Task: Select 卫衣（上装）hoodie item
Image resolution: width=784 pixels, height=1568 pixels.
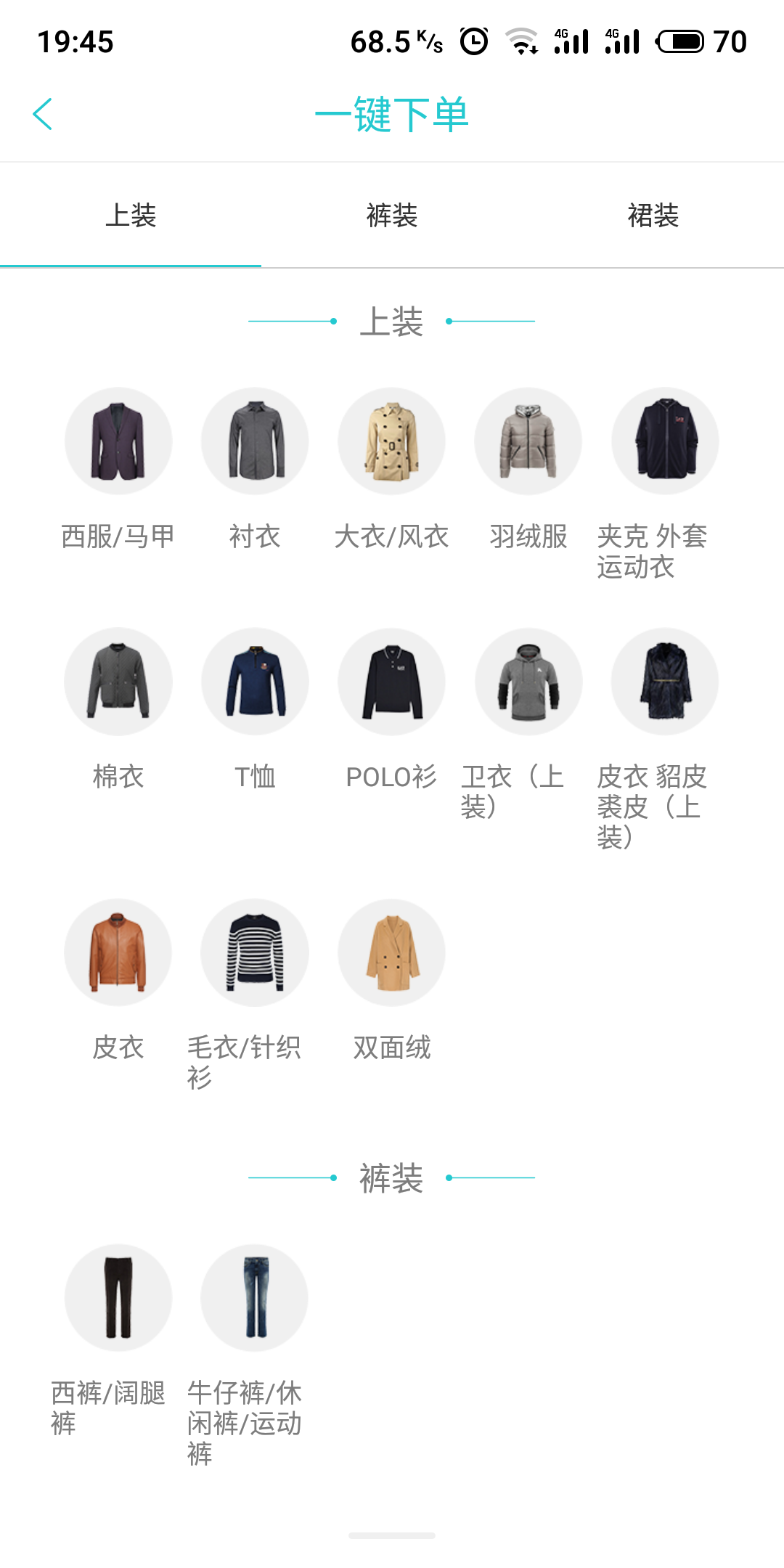Action: [528, 682]
